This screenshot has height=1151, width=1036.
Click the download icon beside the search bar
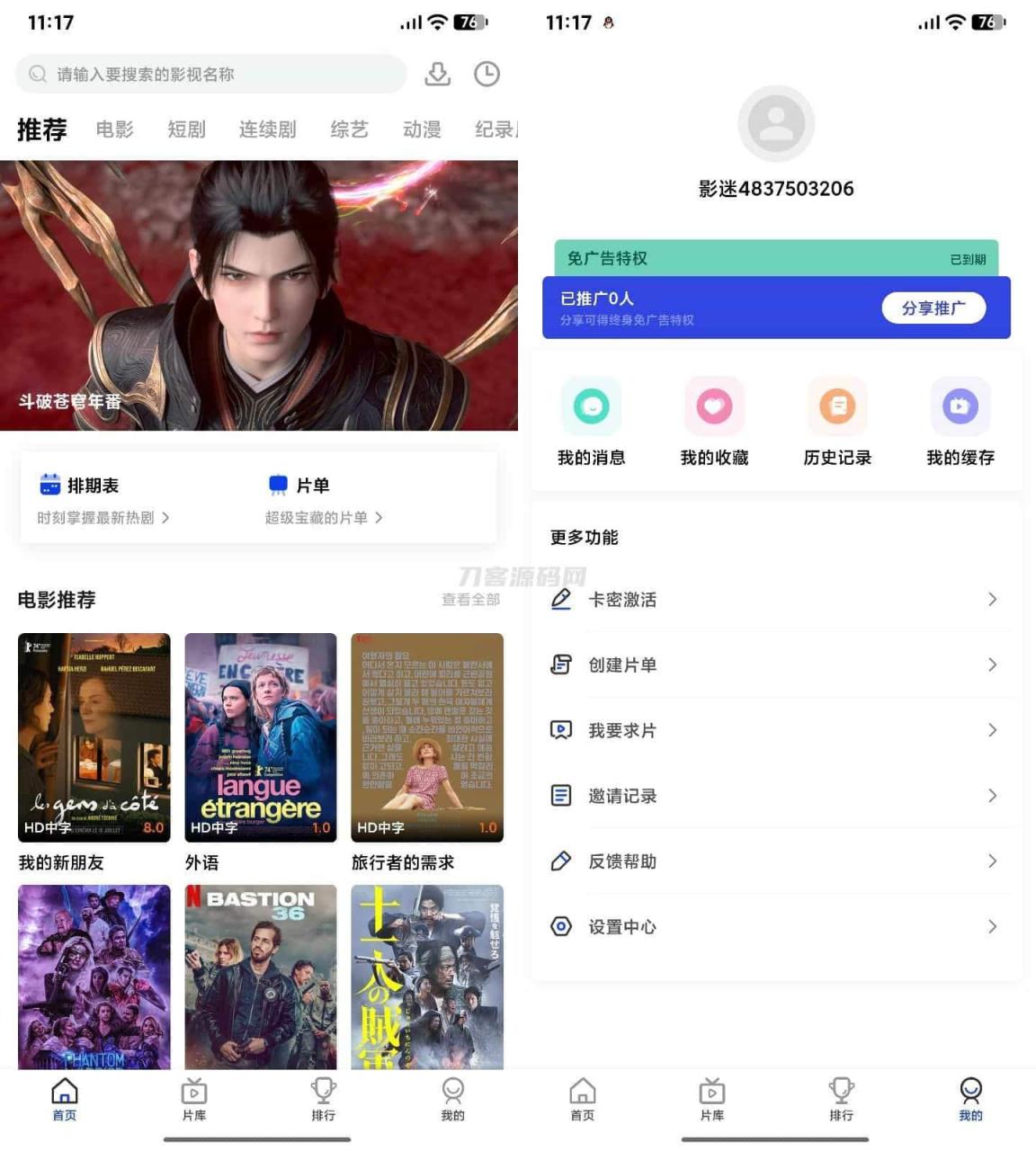(x=438, y=74)
